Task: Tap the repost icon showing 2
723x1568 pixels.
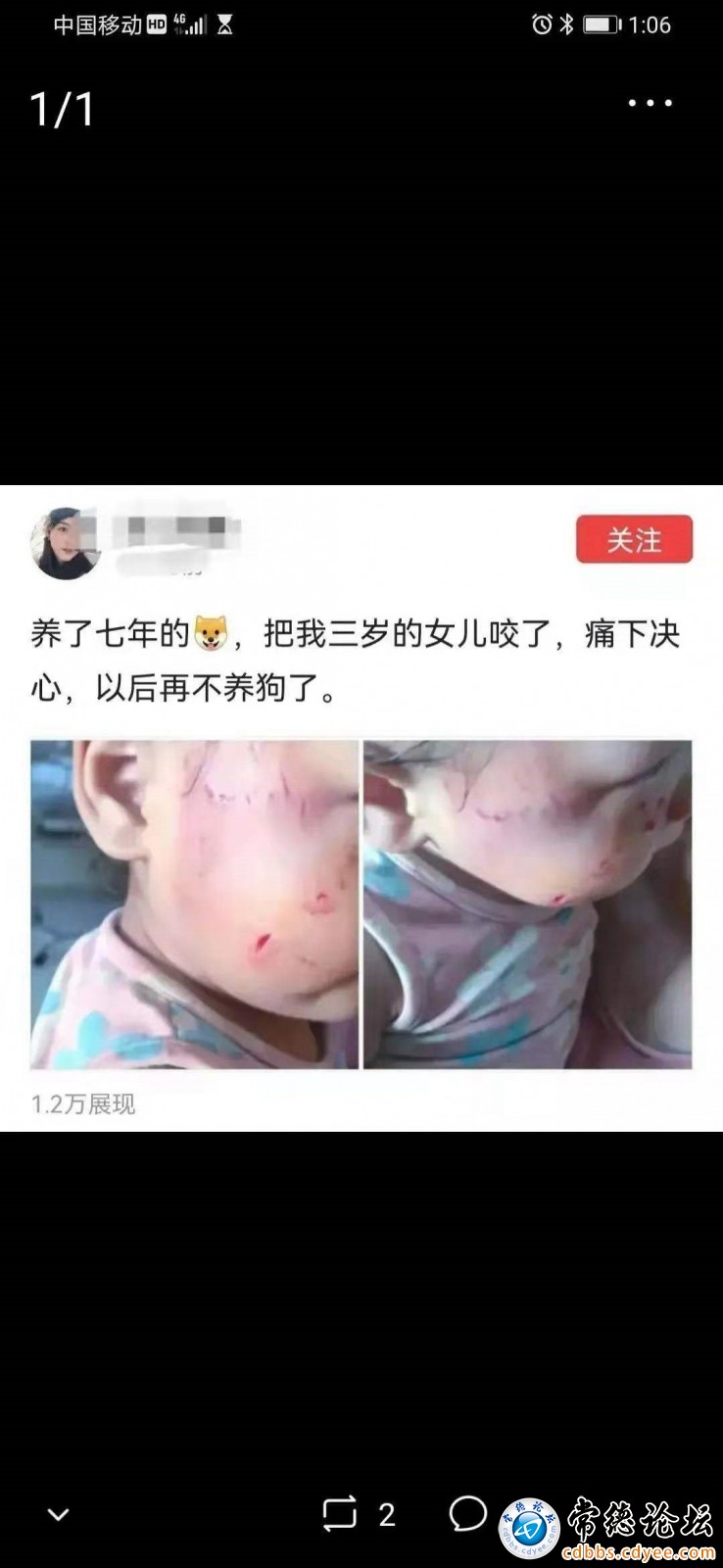Action: [340, 1514]
